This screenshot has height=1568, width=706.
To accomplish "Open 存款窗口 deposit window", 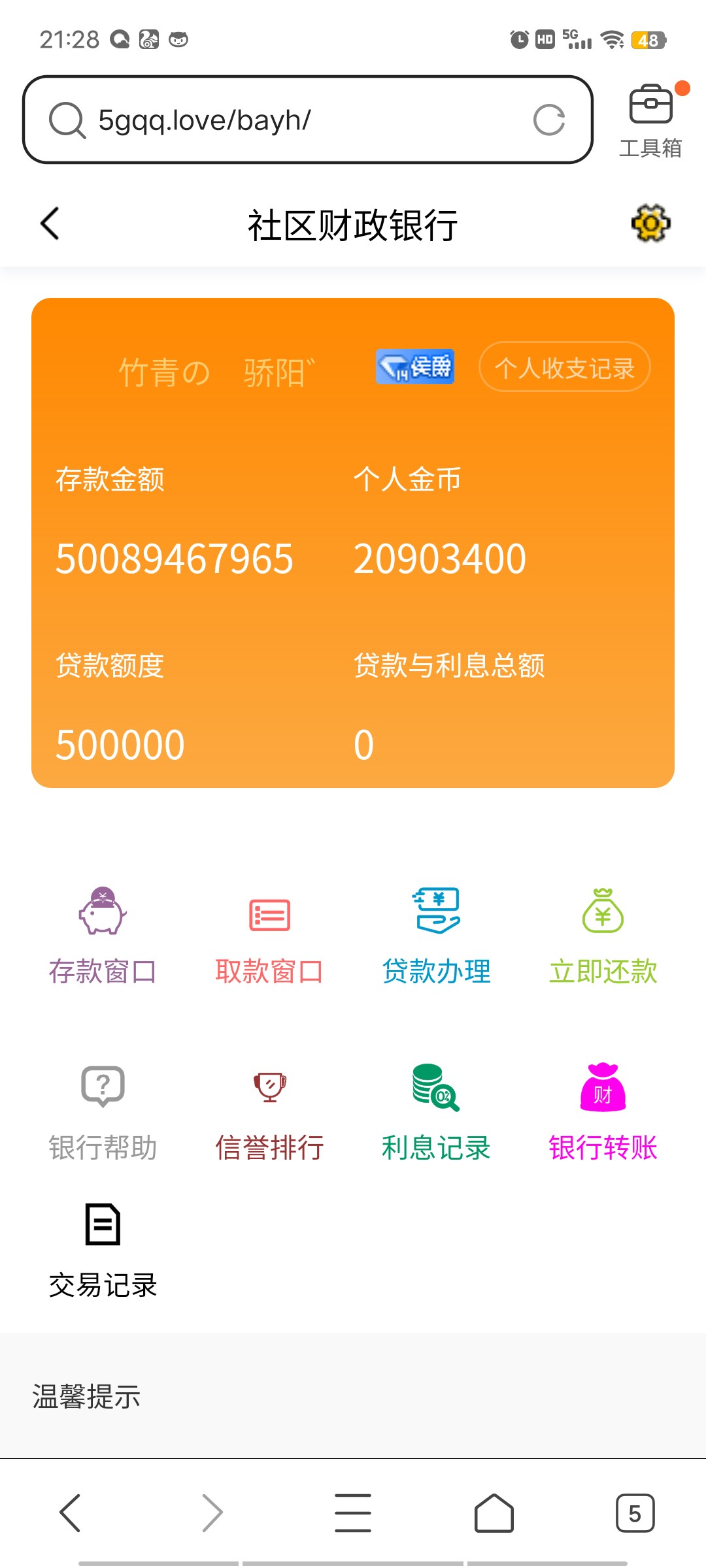I will coord(103,936).
